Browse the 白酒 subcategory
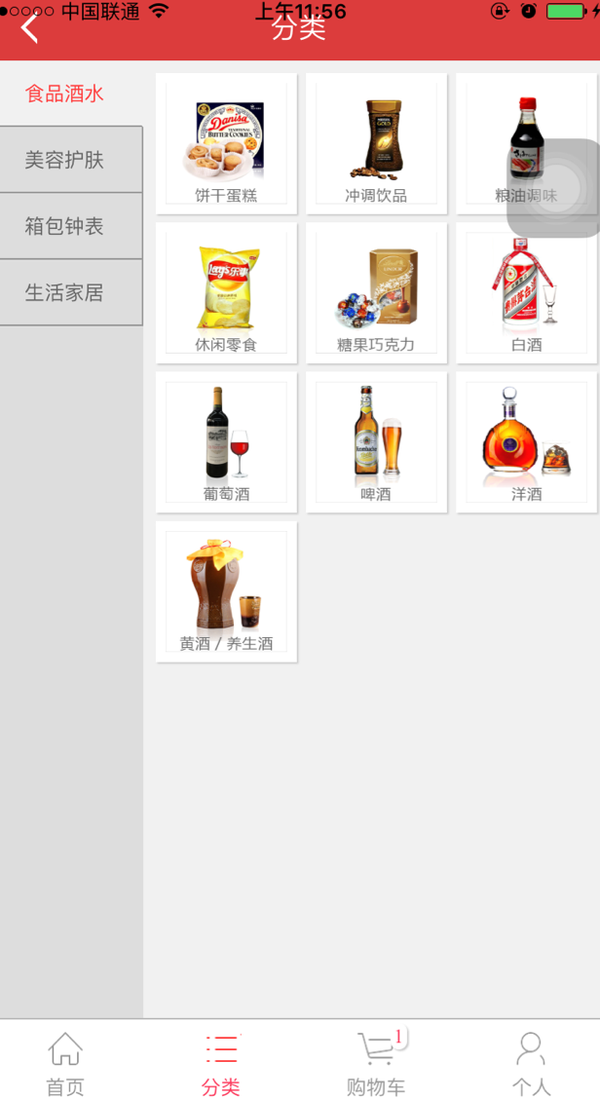This screenshot has width=600, height=1100. coord(526,292)
